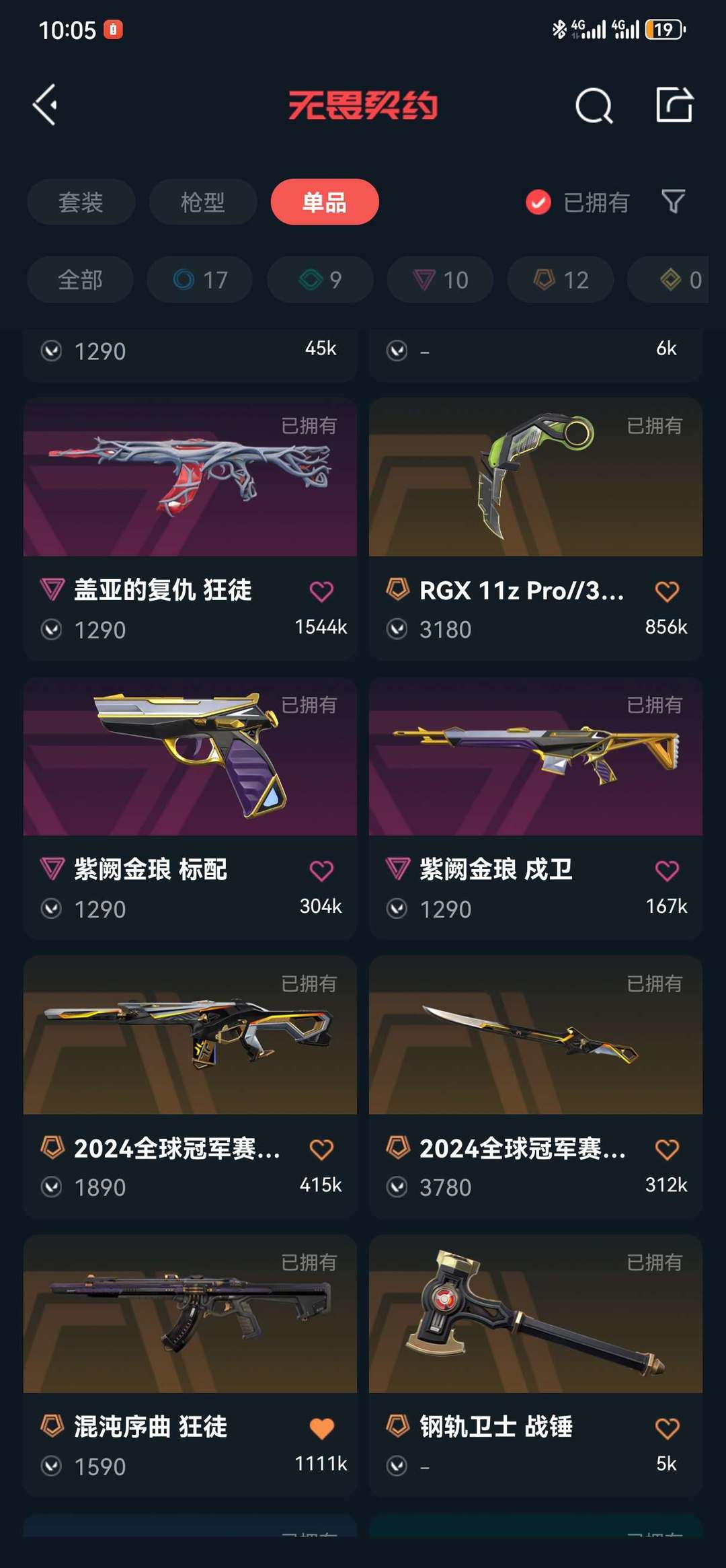Open the search icon
The height and width of the screenshot is (1568, 726).
[x=594, y=106]
